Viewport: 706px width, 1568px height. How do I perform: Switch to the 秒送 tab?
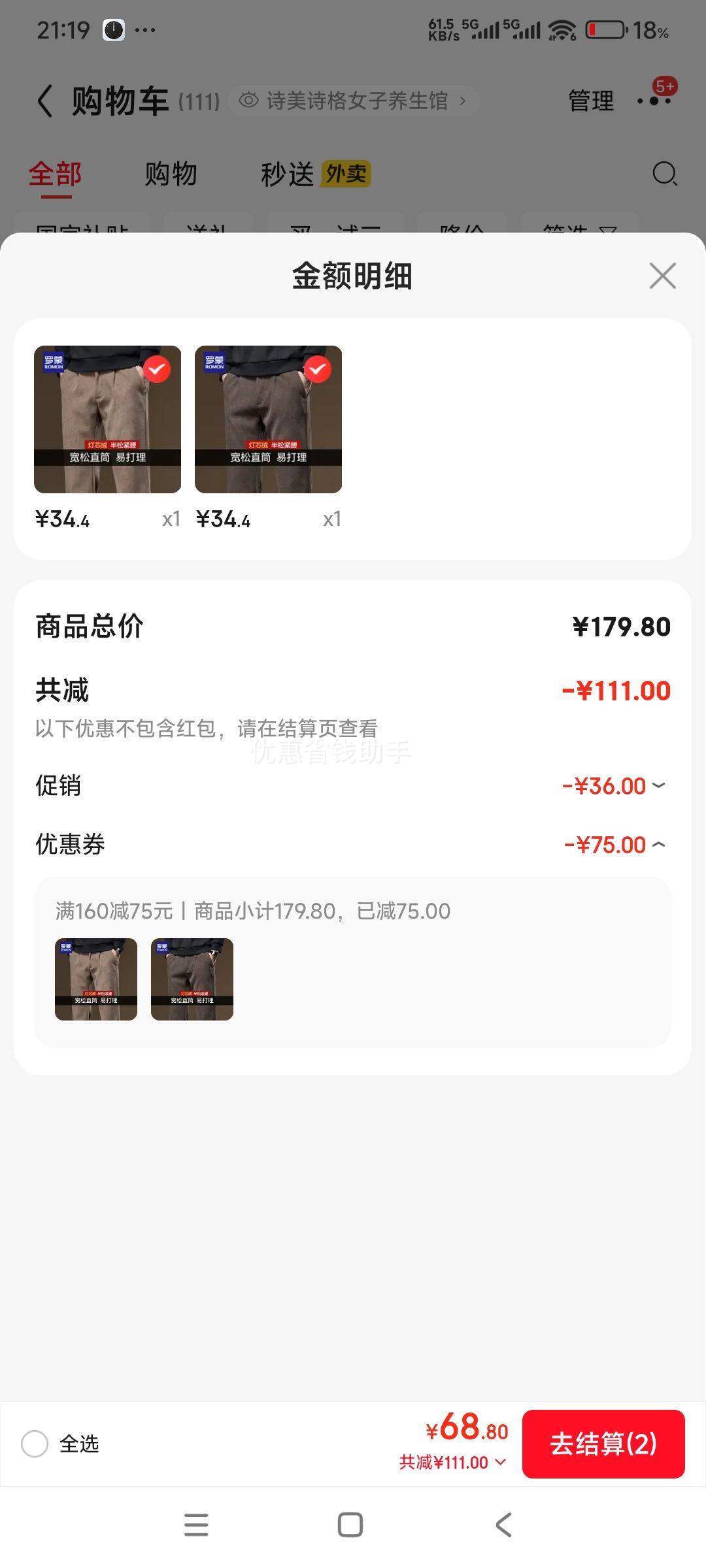(x=288, y=174)
